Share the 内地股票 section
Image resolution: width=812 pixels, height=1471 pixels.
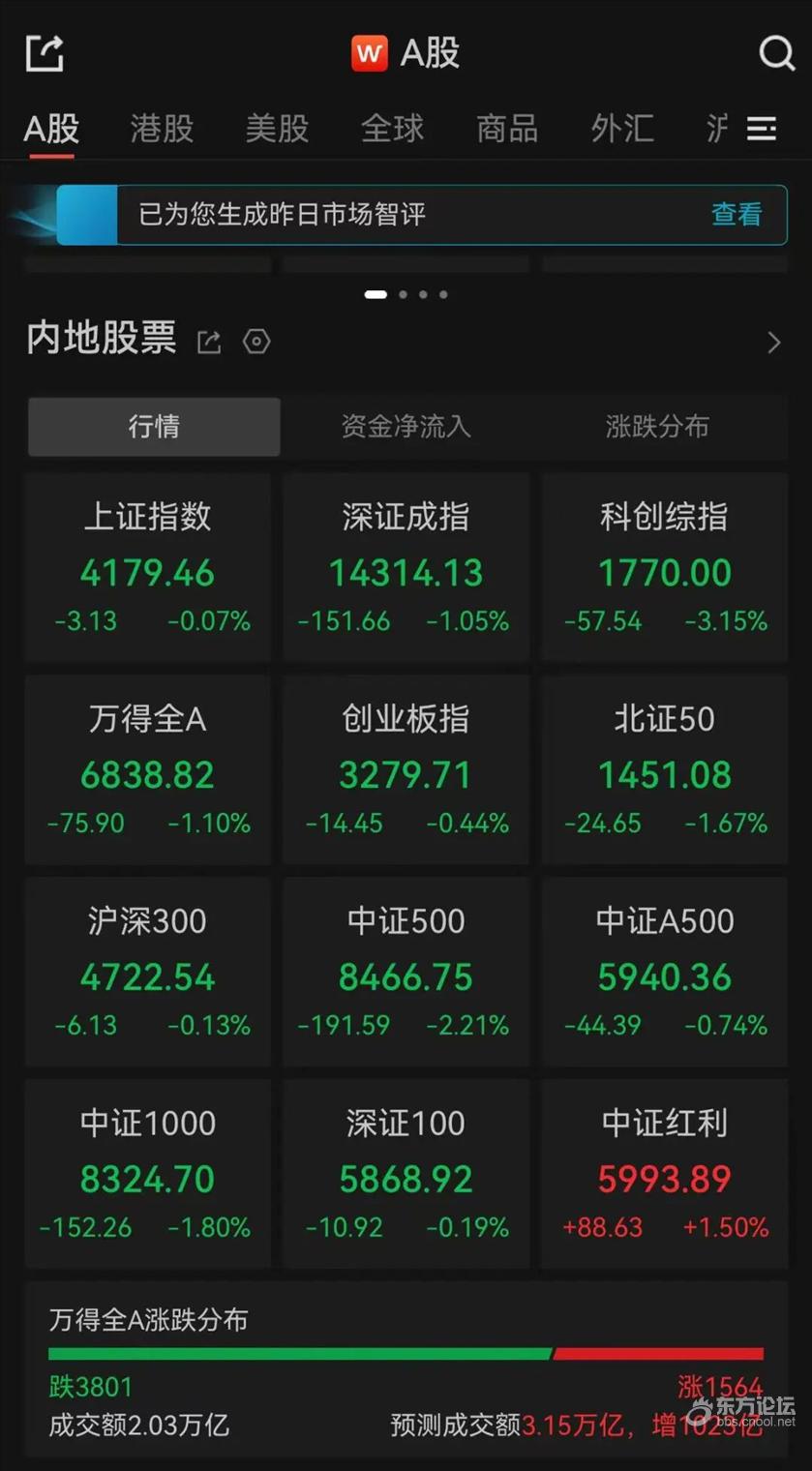tap(209, 342)
